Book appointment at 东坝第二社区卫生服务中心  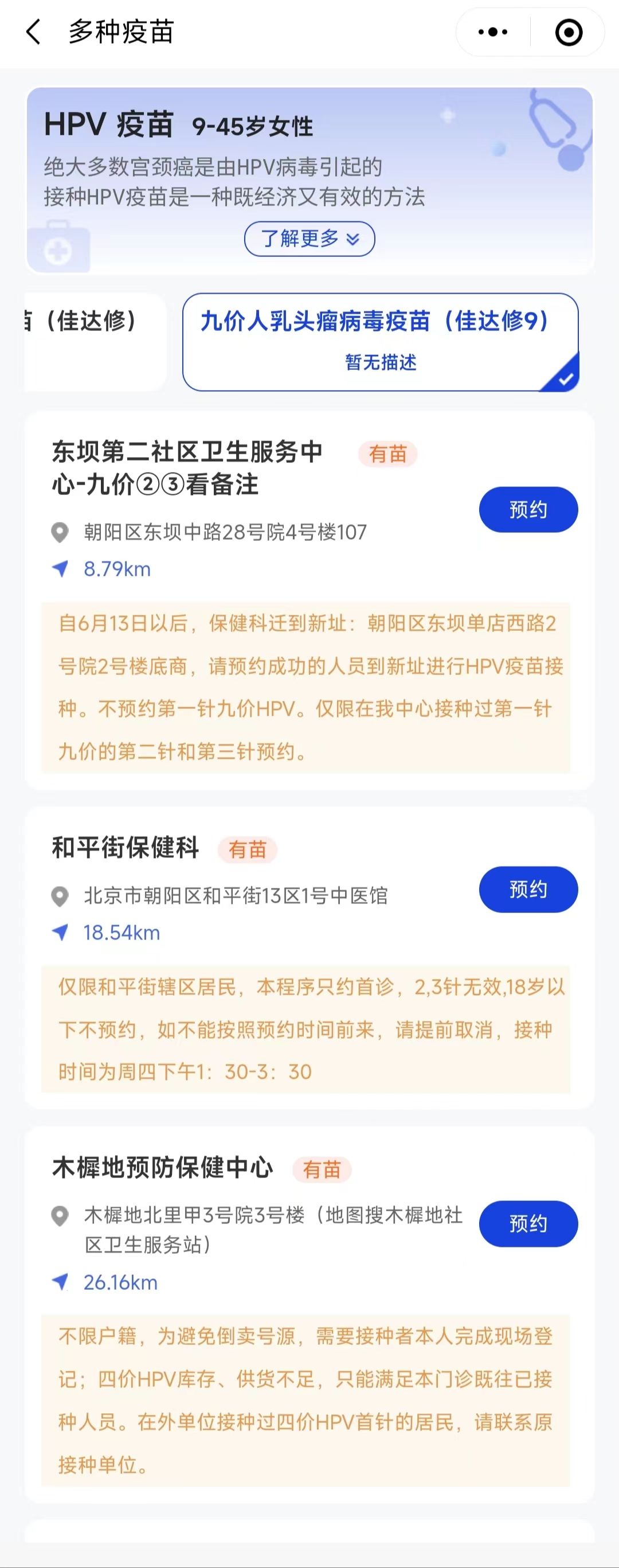coord(528,509)
